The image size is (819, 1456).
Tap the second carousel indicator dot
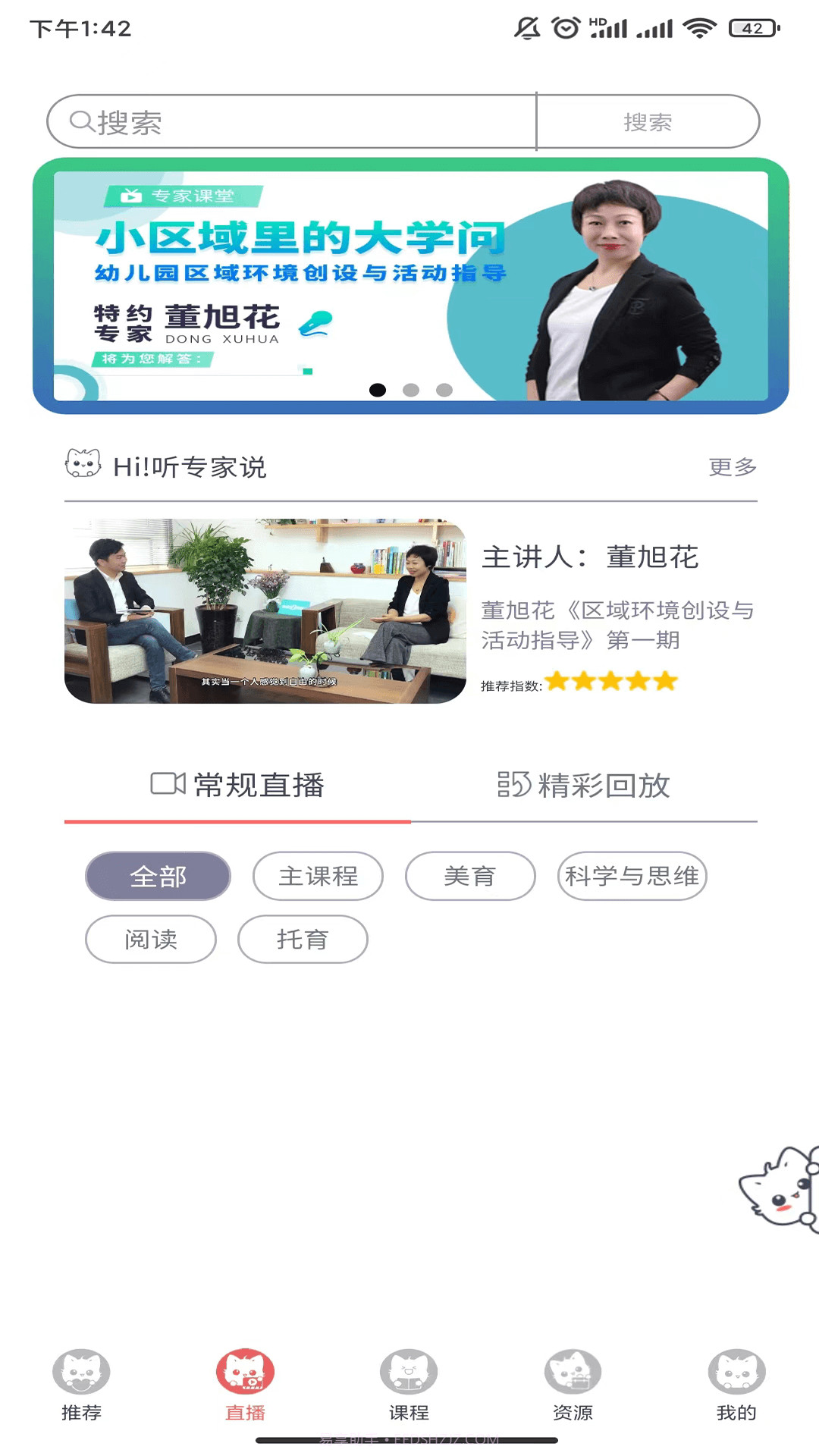[410, 389]
